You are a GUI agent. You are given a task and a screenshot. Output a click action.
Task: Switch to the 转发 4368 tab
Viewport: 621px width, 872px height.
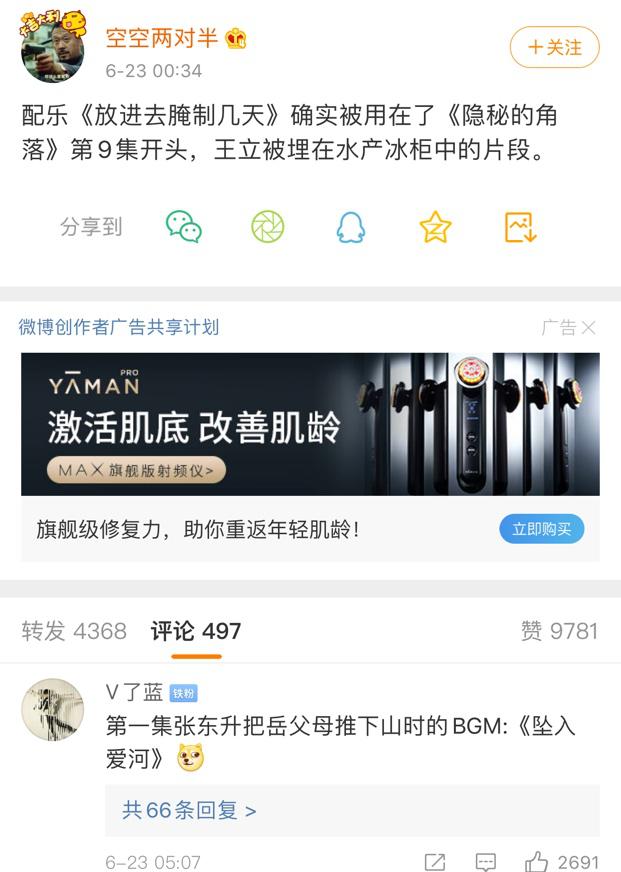(74, 631)
